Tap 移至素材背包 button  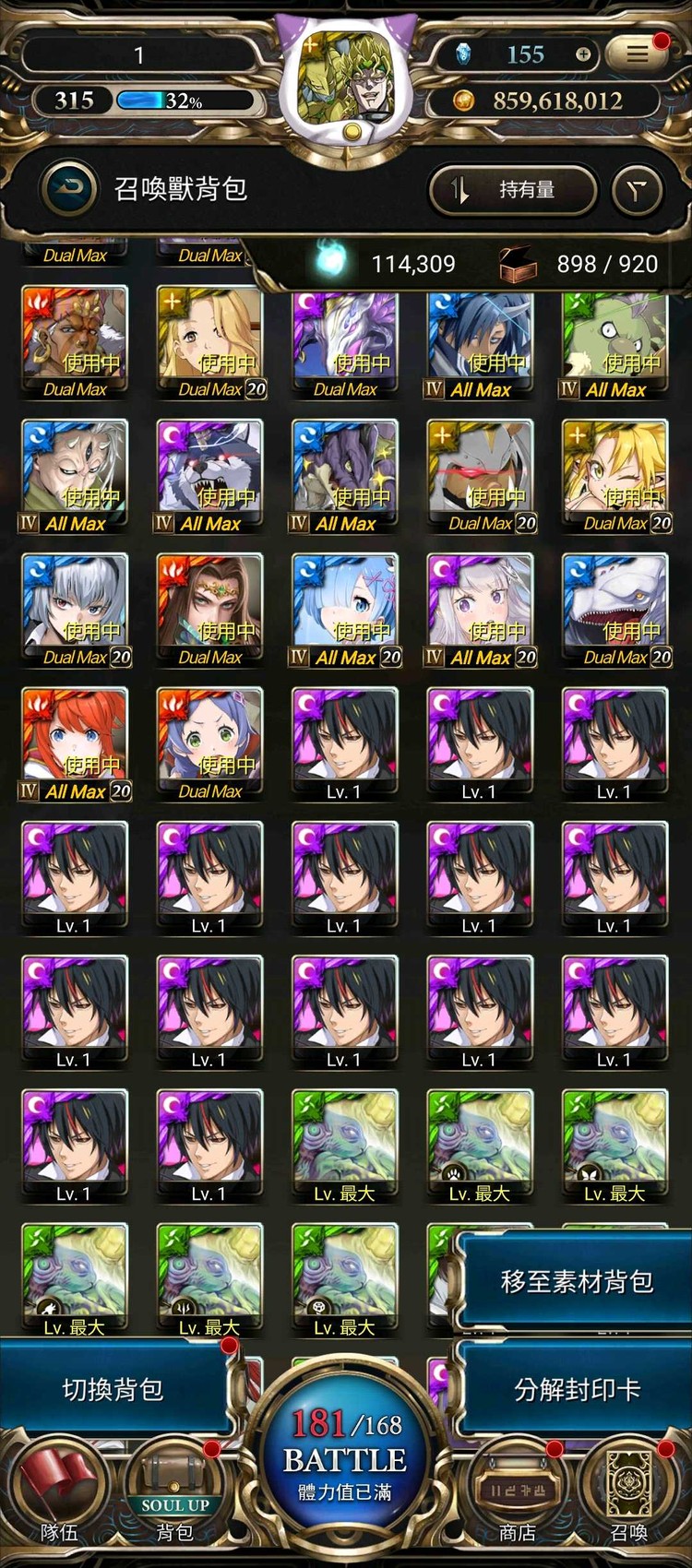click(577, 1281)
